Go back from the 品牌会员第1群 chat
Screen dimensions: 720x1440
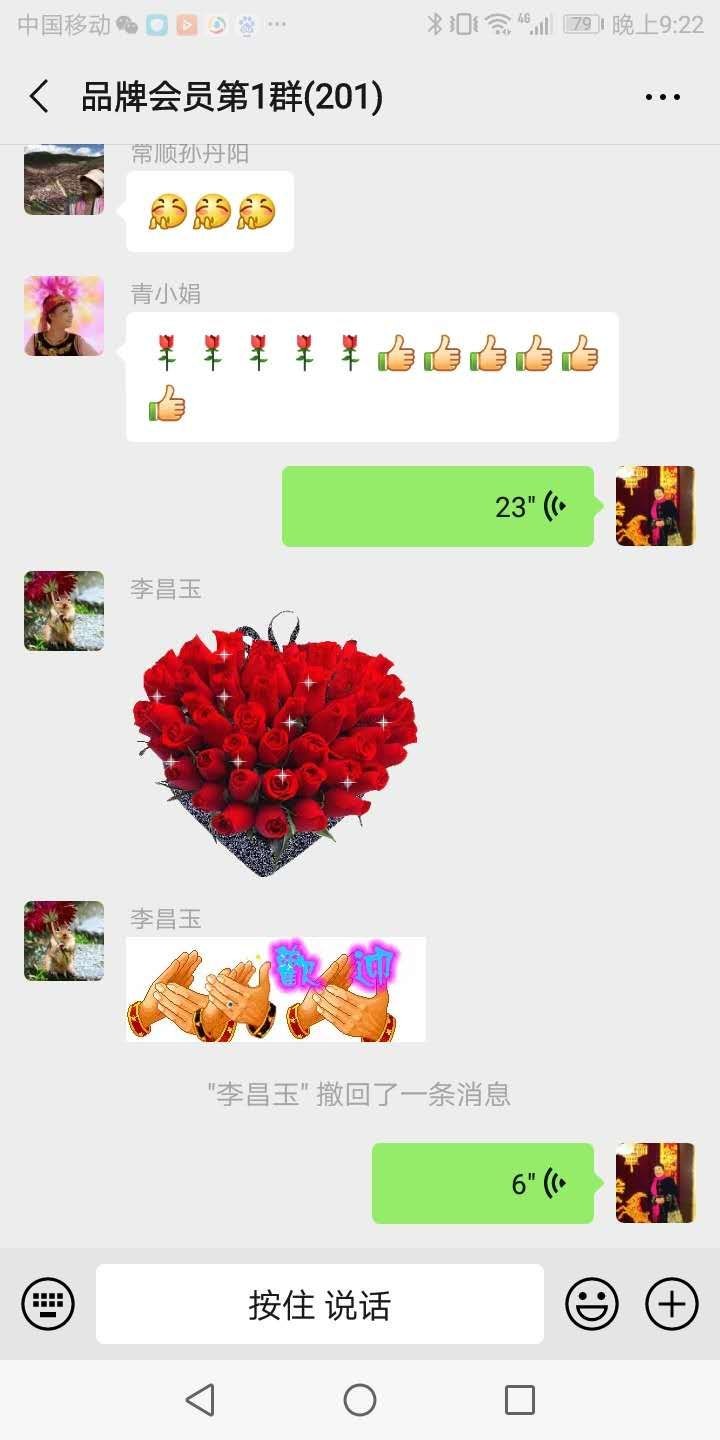pos(39,97)
